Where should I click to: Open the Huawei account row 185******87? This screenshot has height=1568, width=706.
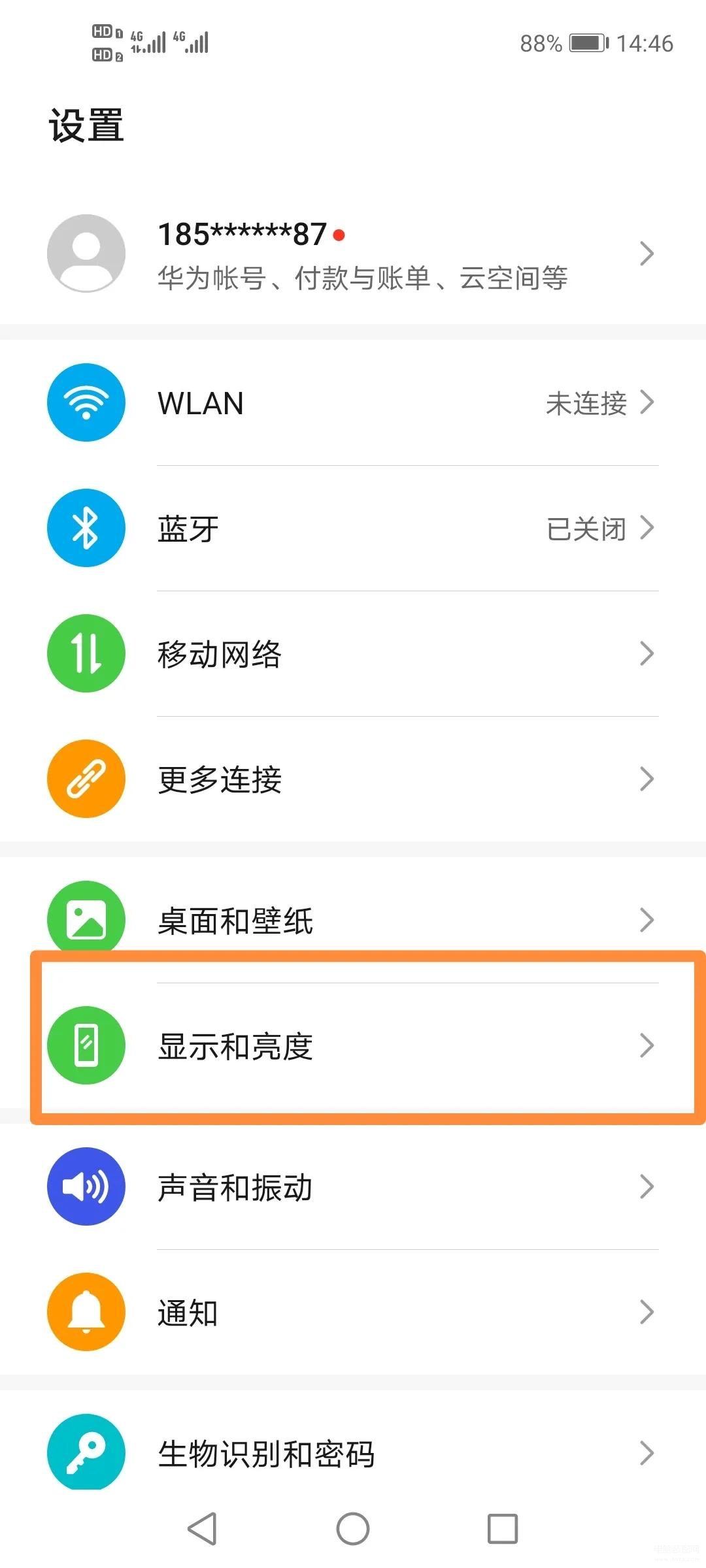[x=353, y=253]
